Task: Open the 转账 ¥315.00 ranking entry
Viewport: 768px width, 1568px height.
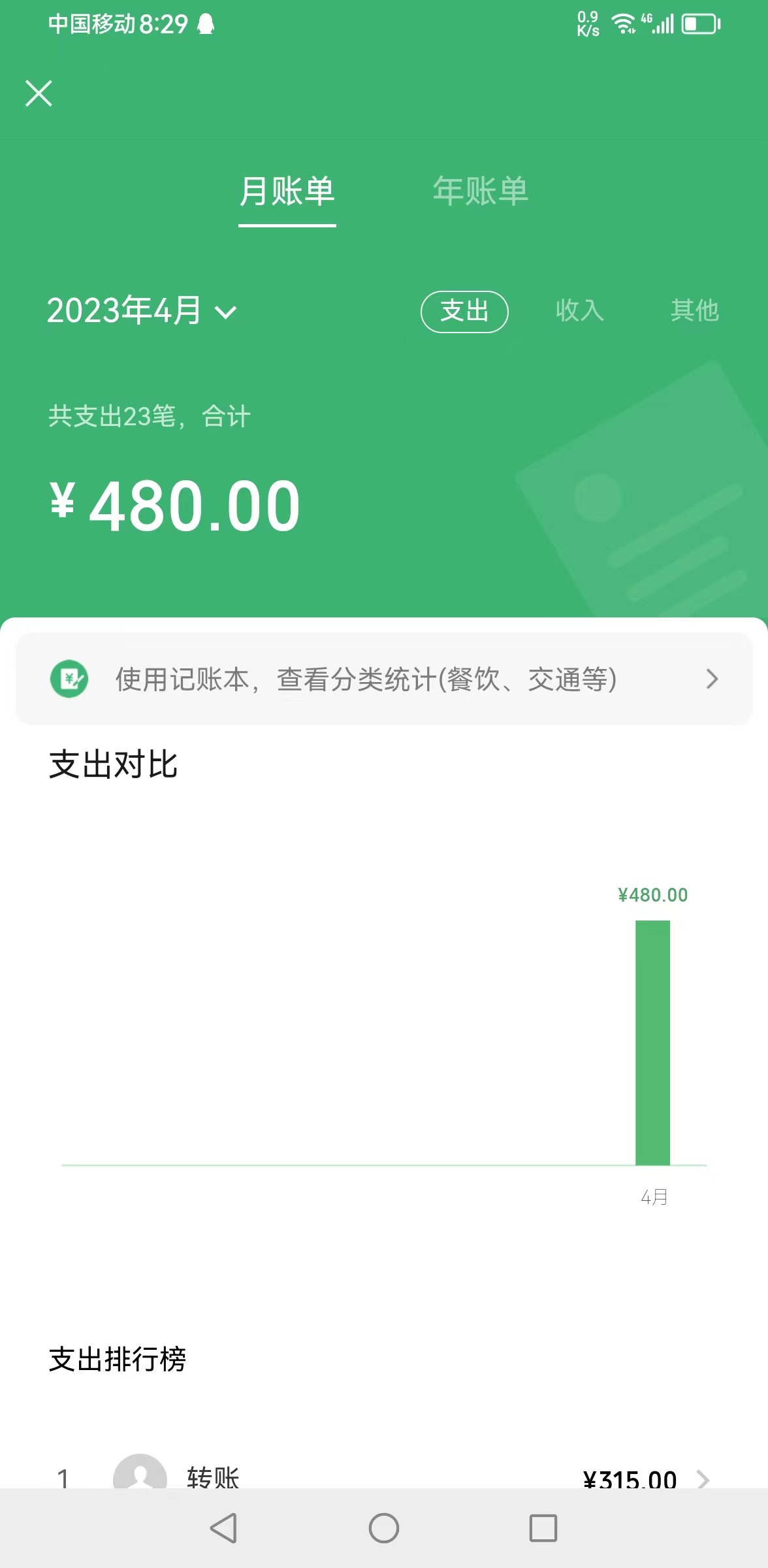Action: click(x=384, y=1477)
